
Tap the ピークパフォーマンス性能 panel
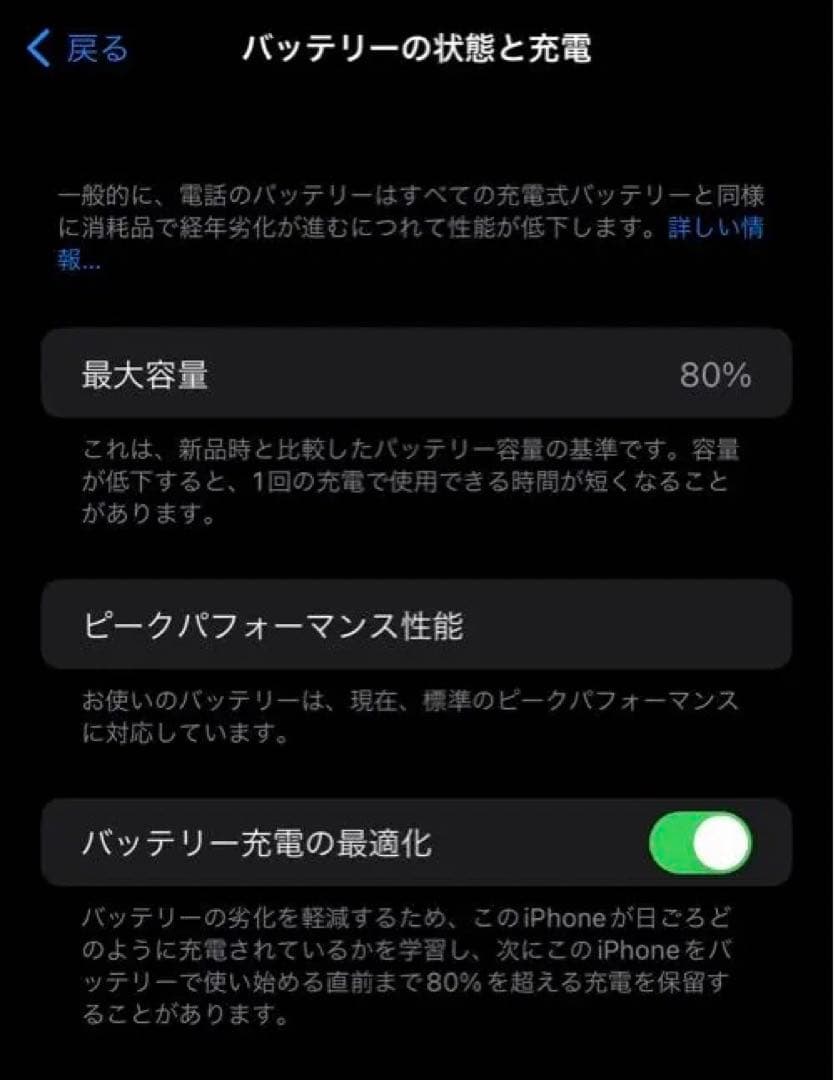click(417, 625)
